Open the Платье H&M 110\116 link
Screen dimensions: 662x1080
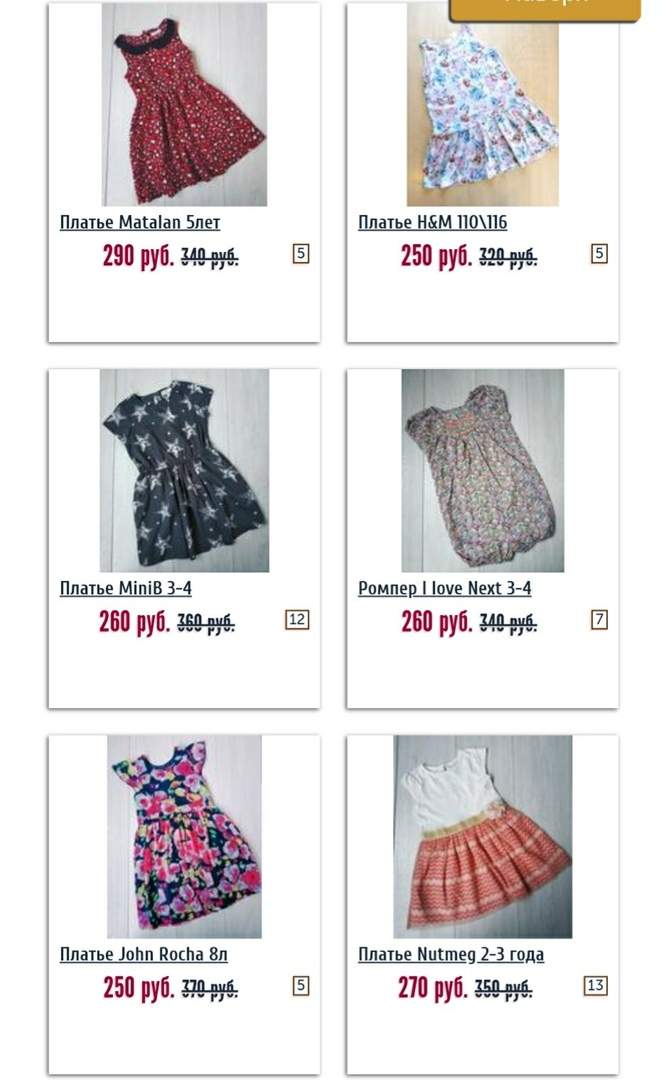433,222
